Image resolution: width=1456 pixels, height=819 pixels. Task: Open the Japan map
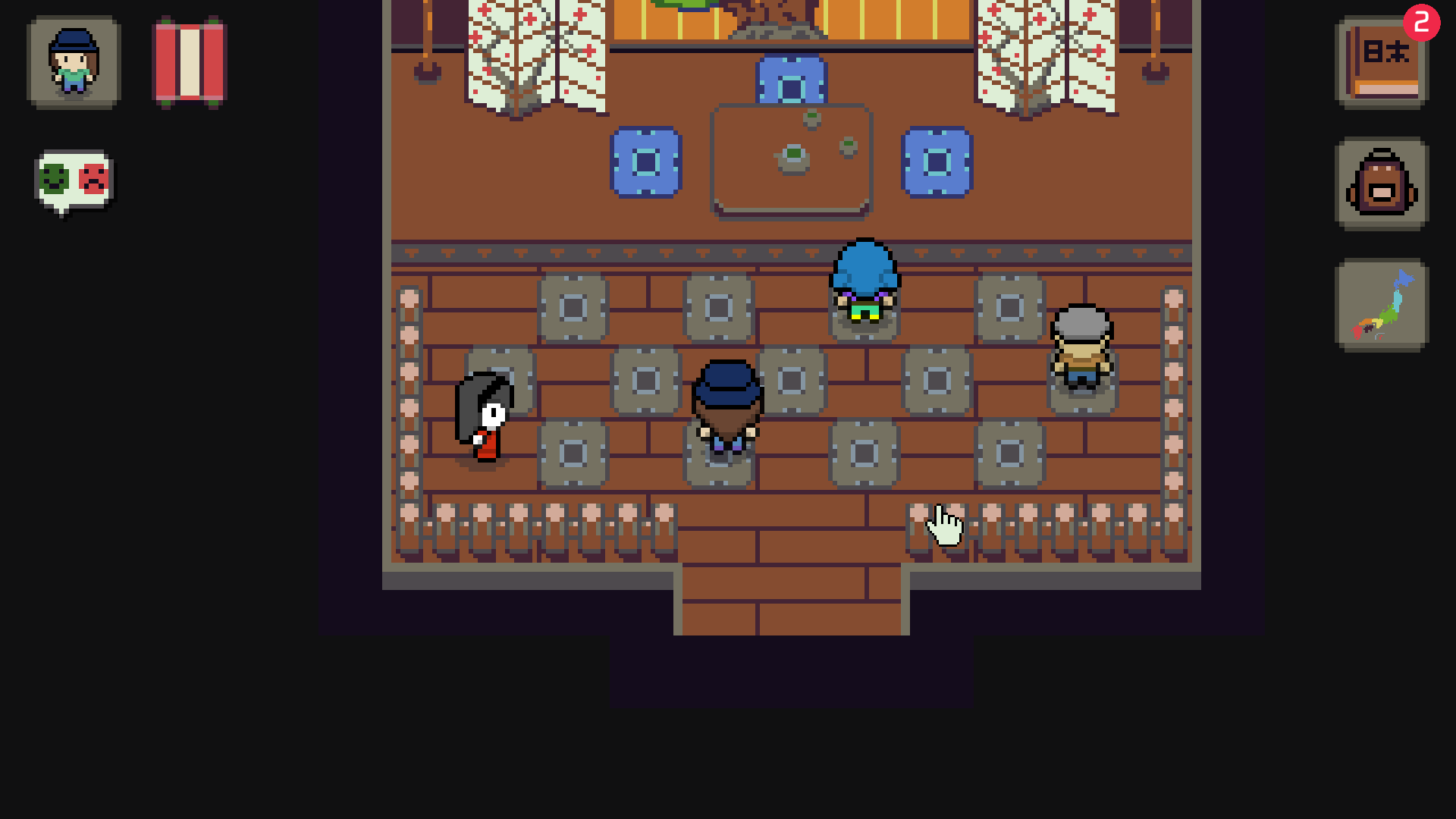coord(1382,305)
